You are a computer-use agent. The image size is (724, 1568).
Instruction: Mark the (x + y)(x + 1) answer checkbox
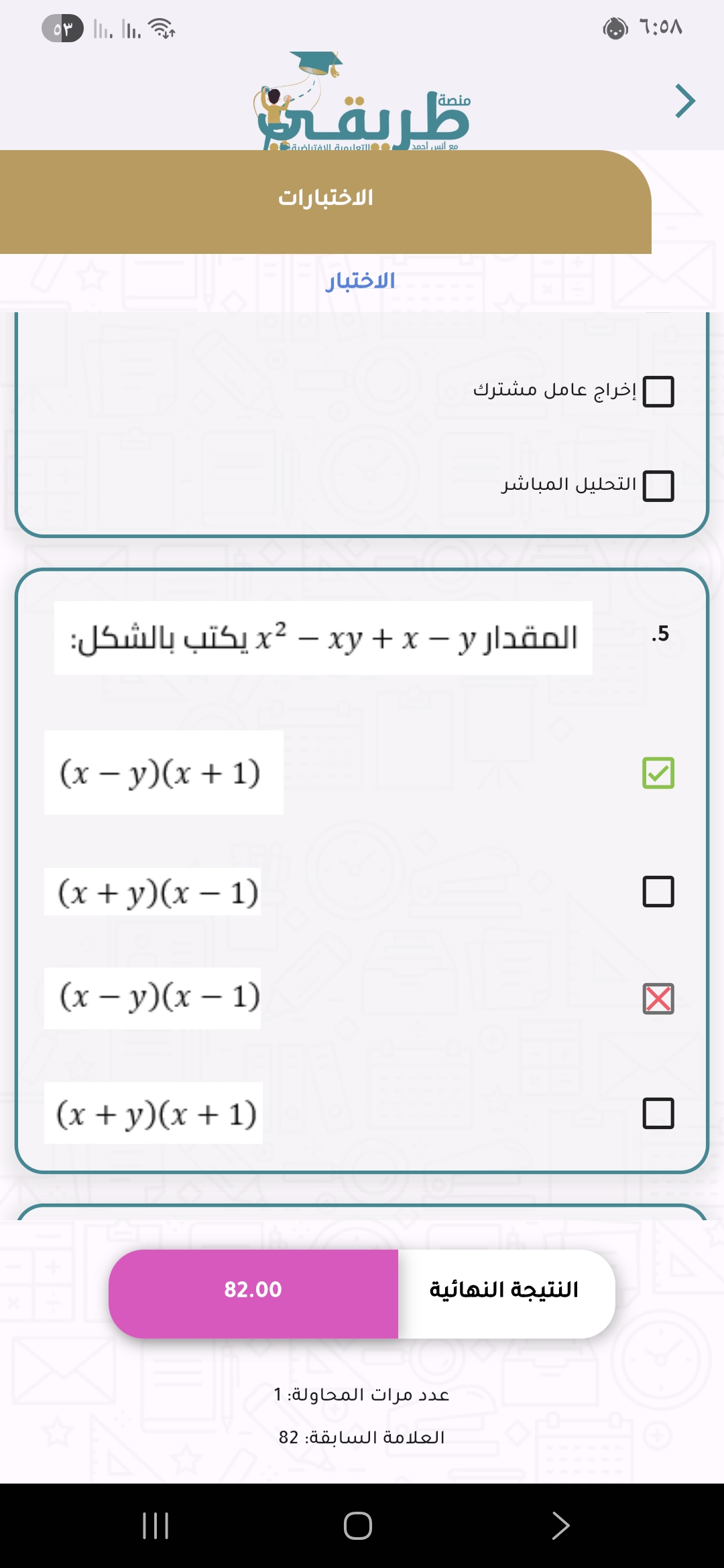[658, 1114]
